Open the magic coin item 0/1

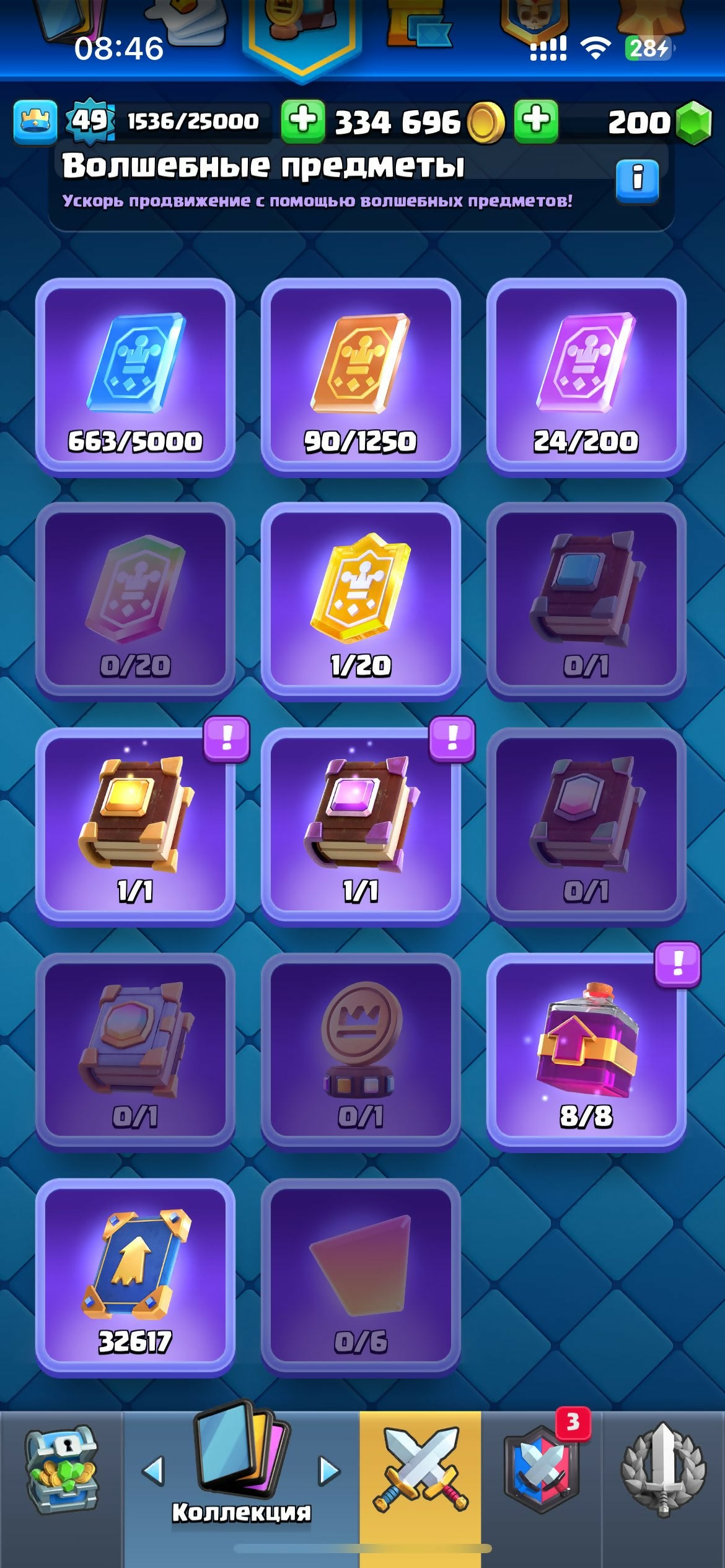coord(361,1052)
